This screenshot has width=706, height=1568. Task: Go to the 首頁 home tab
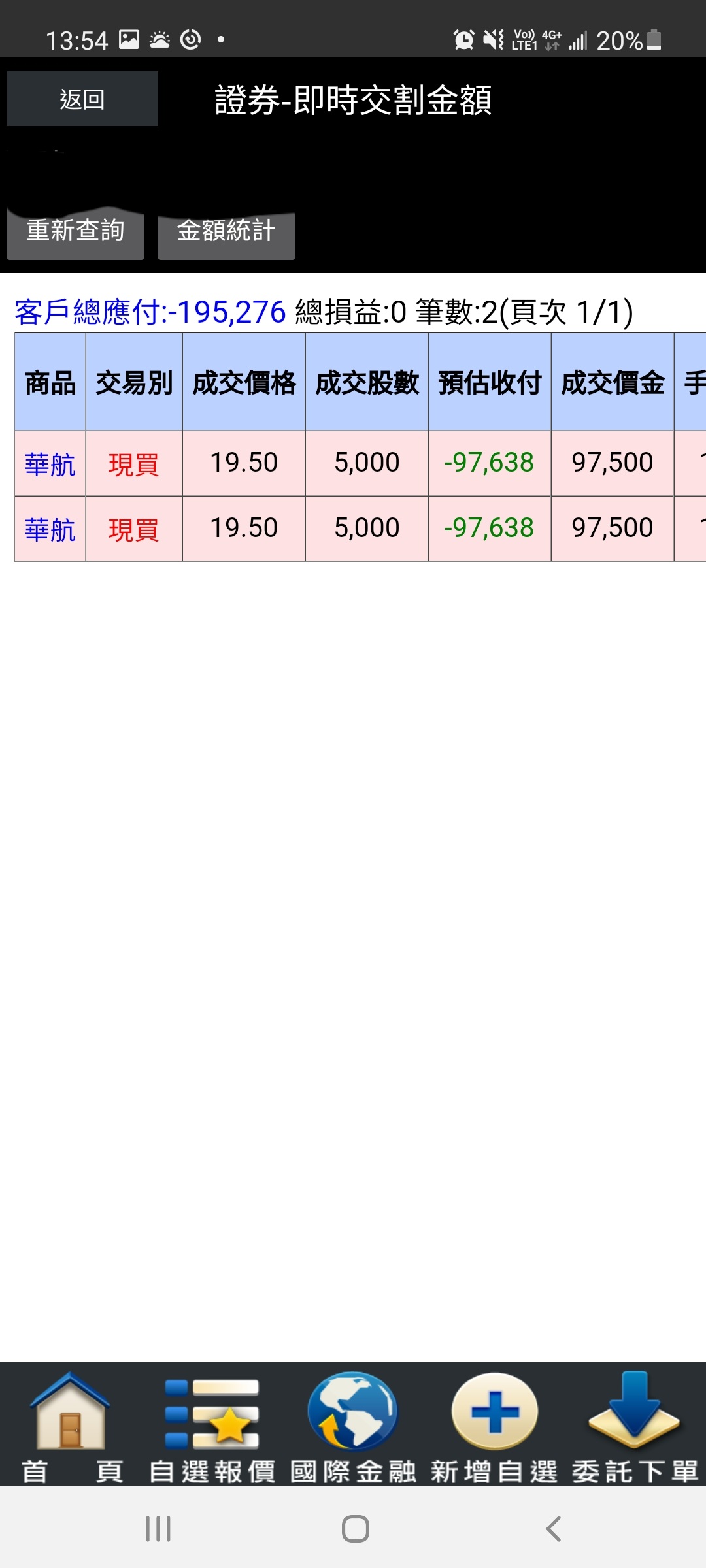71,1427
